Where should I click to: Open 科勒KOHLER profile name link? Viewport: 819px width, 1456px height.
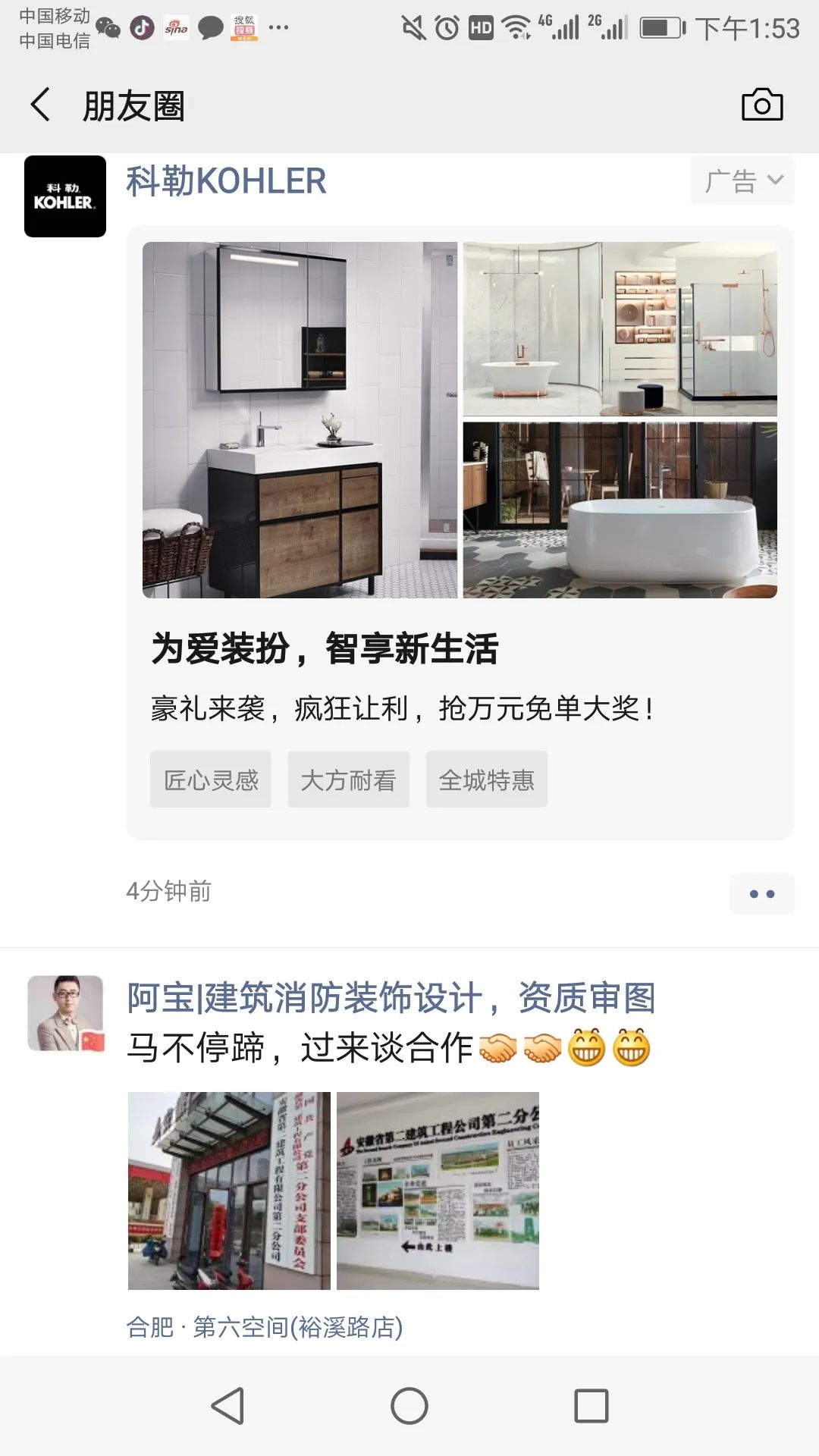pyautogui.click(x=226, y=181)
